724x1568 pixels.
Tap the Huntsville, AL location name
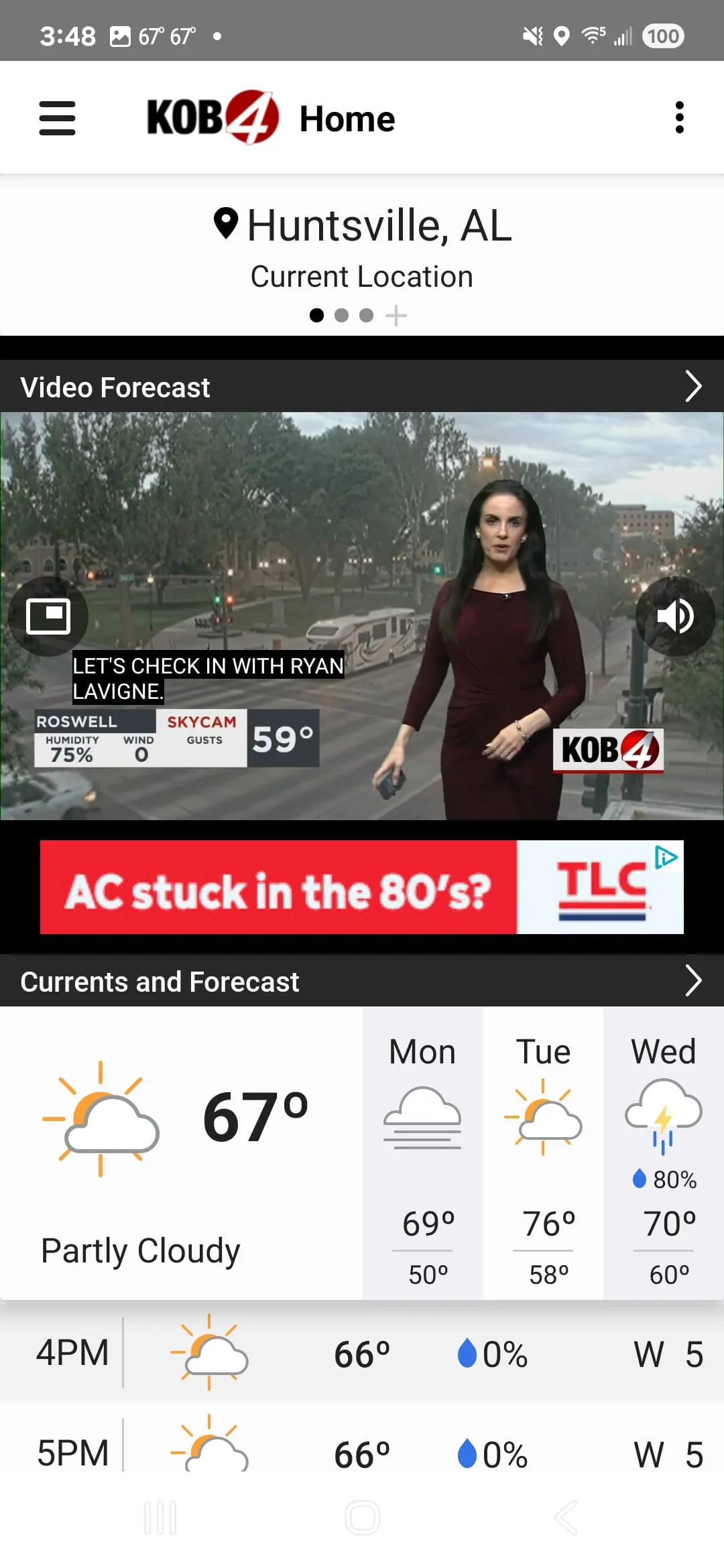tap(379, 224)
